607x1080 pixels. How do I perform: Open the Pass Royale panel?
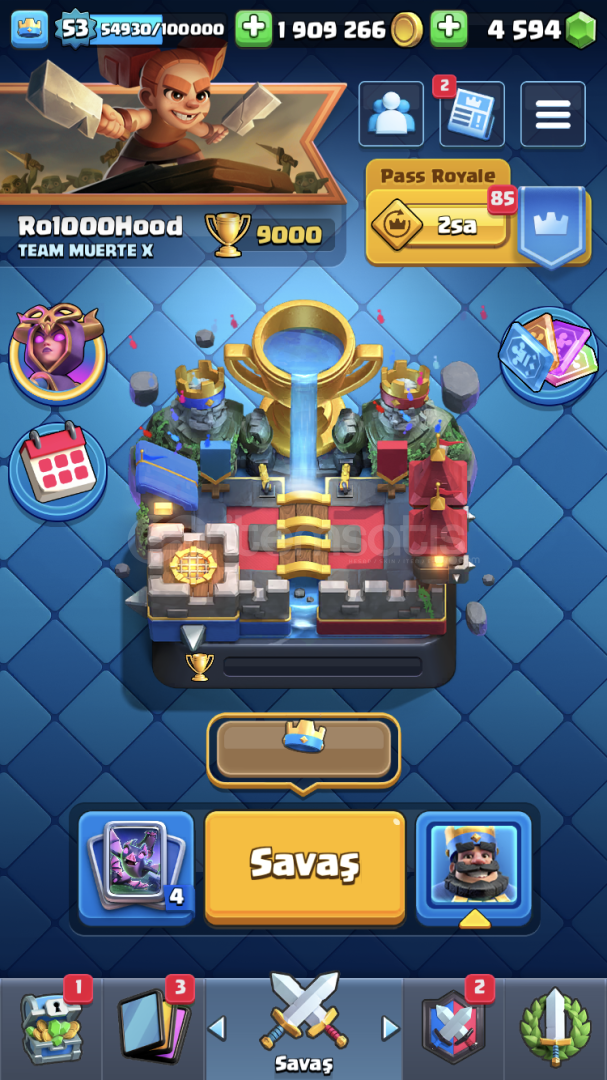click(x=478, y=214)
